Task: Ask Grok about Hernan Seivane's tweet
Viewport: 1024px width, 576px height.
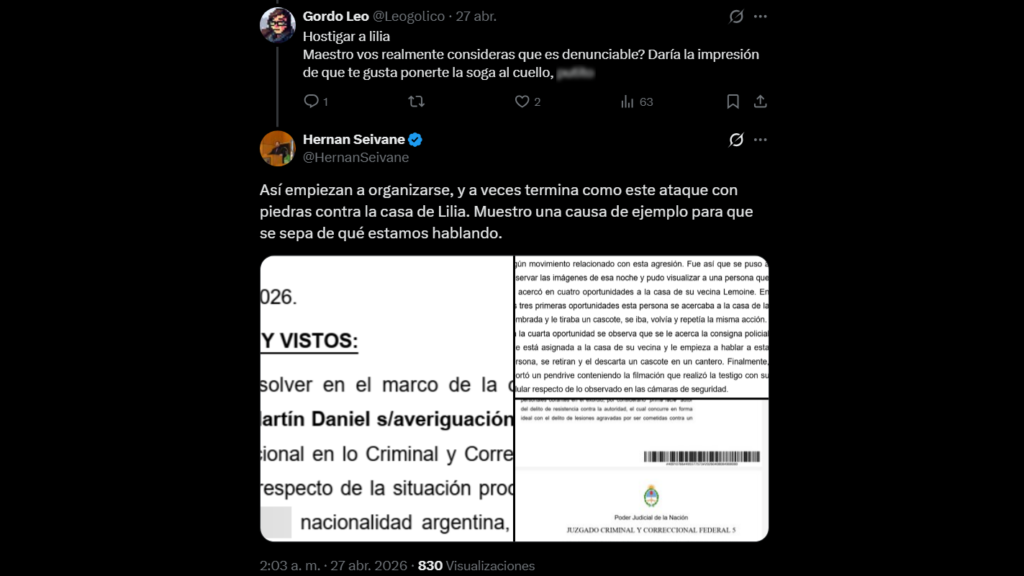Action: click(x=736, y=140)
